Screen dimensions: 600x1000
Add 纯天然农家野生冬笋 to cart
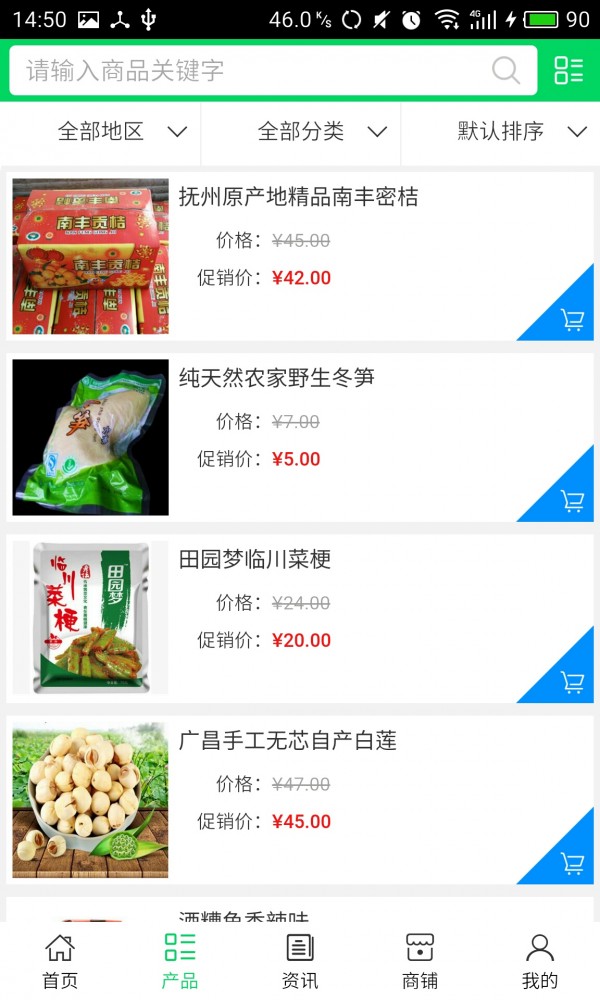[572, 501]
